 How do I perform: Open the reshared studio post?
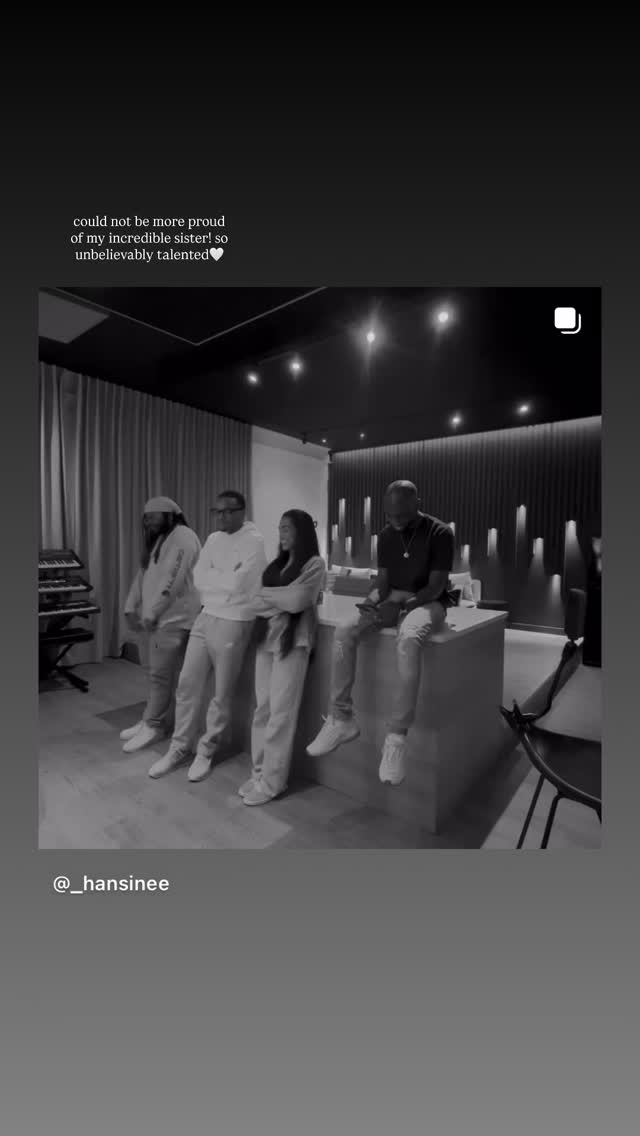tap(320, 567)
